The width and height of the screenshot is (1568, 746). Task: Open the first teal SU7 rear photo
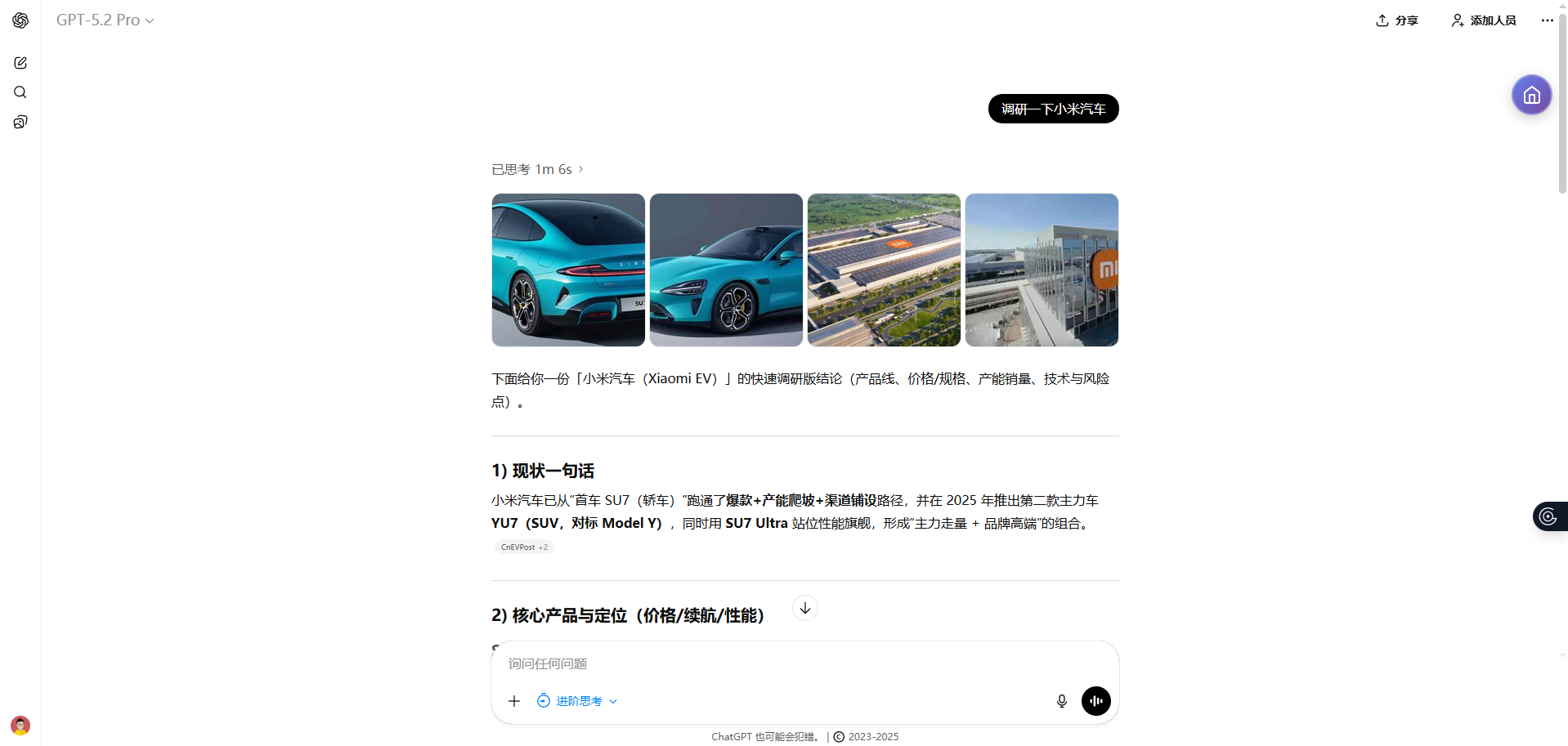pyautogui.click(x=568, y=270)
